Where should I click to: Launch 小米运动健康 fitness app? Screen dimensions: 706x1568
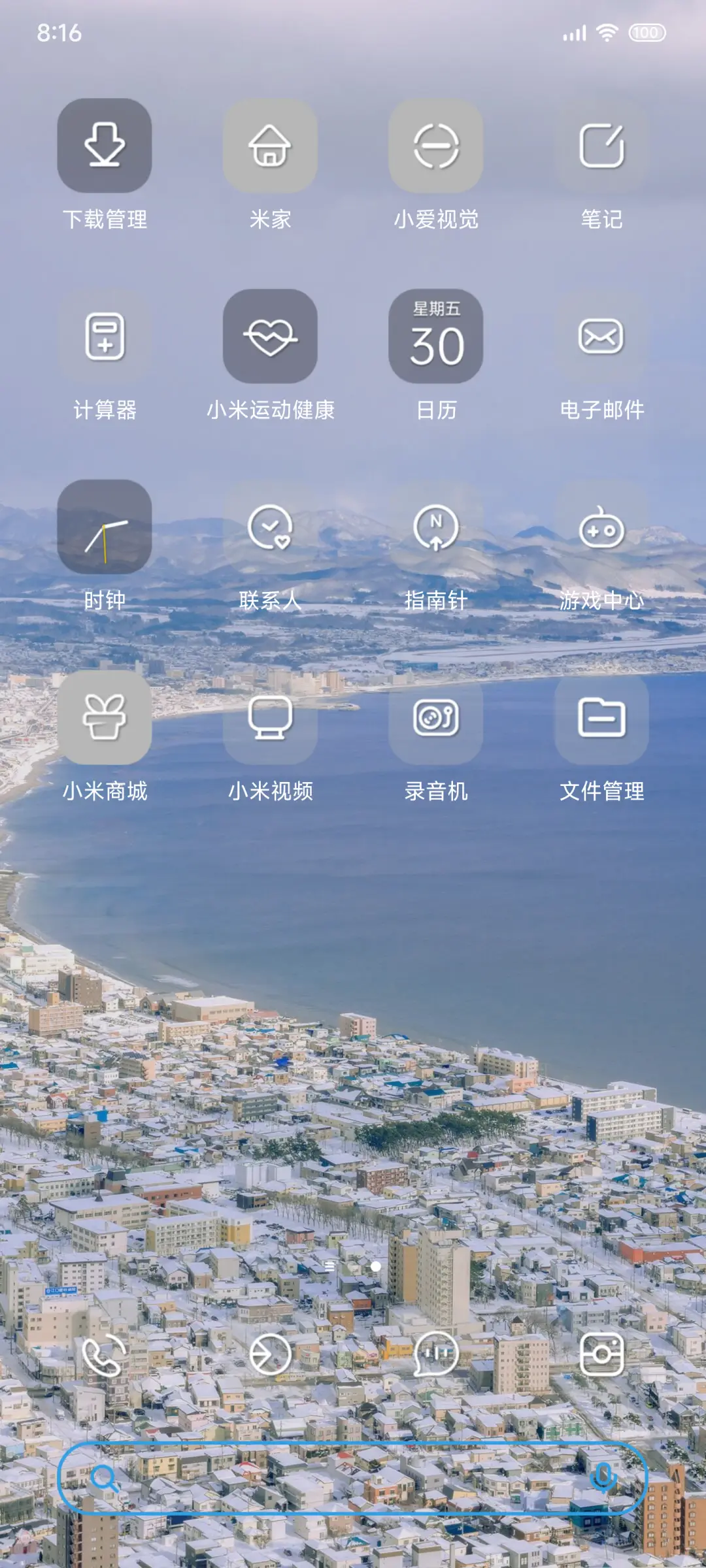click(270, 336)
